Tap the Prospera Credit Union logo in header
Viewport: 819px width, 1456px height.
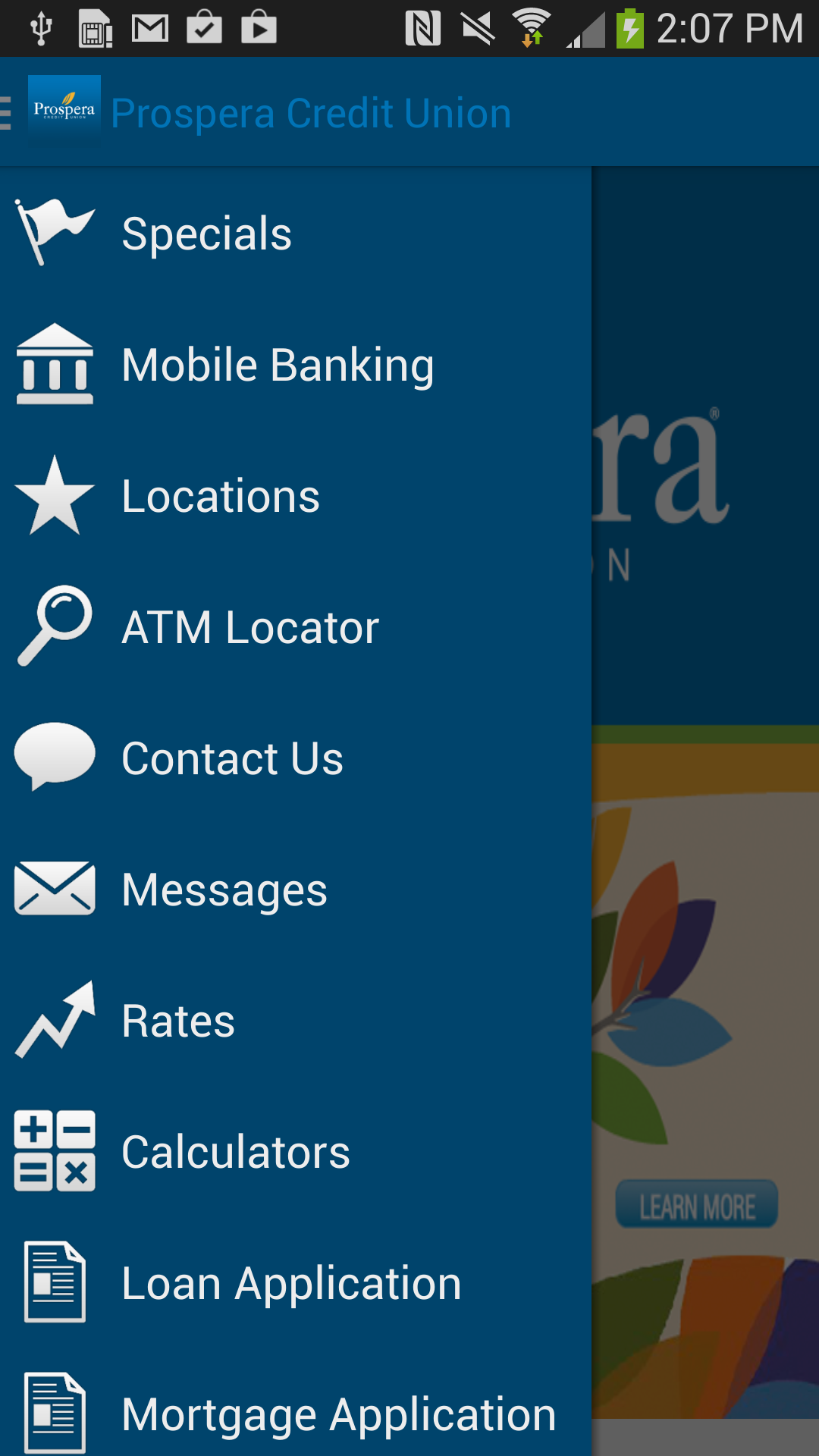click(x=64, y=111)
